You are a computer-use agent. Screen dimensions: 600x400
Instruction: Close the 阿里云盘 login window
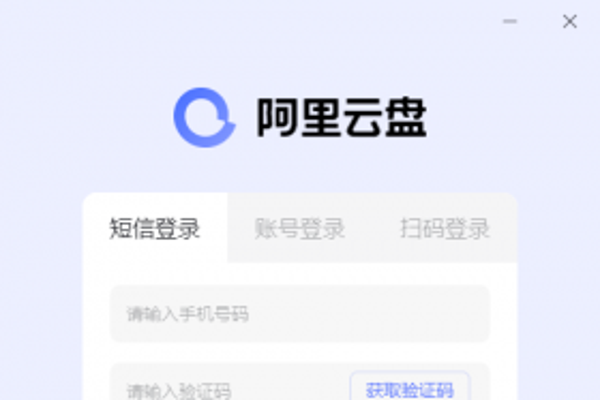click(x=570, y=21)
